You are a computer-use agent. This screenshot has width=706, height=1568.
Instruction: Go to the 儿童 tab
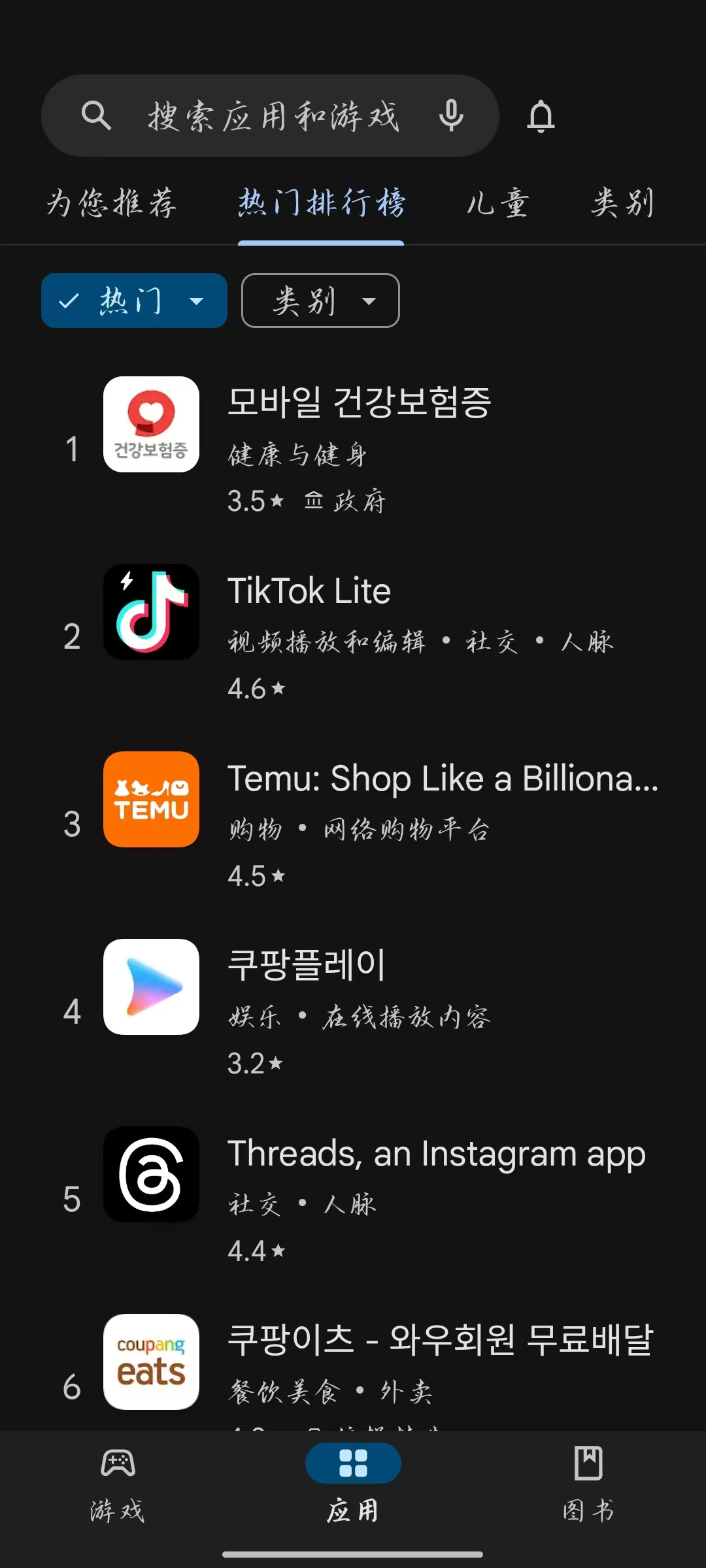pyautogui.click(x=497, y=203)
